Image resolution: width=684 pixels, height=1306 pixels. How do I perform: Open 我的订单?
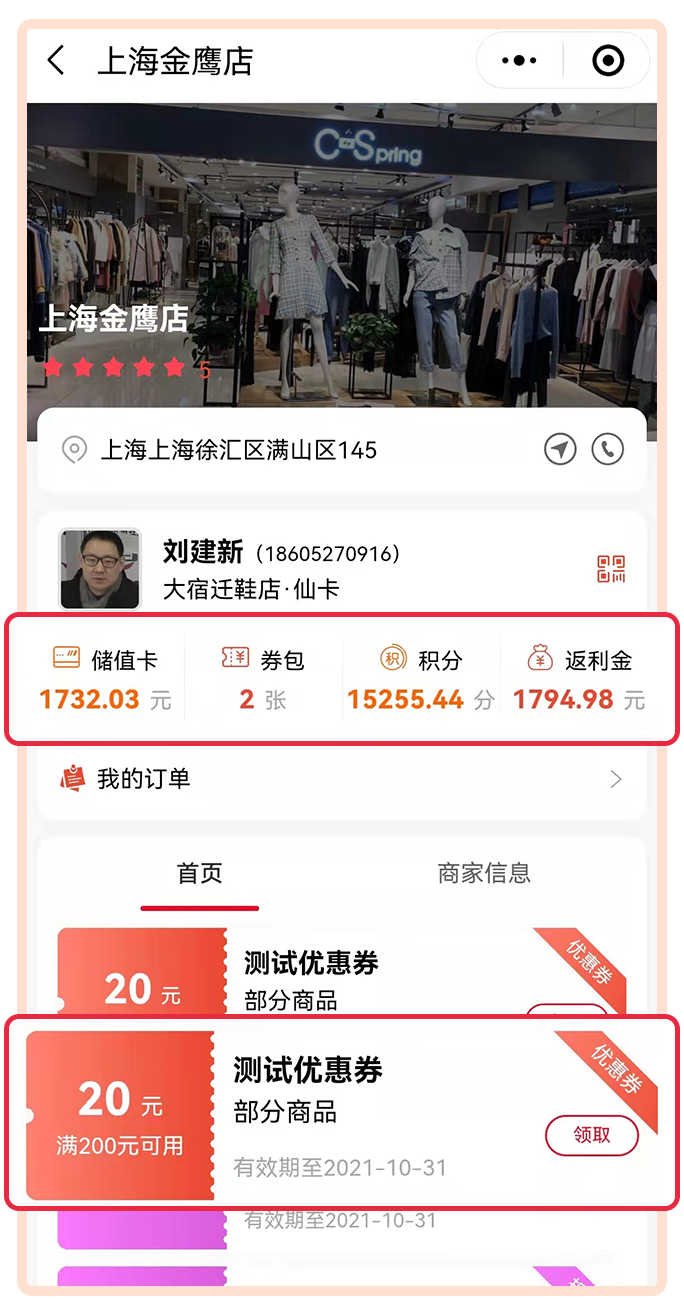pyautogui.click(x=340, y=779)
